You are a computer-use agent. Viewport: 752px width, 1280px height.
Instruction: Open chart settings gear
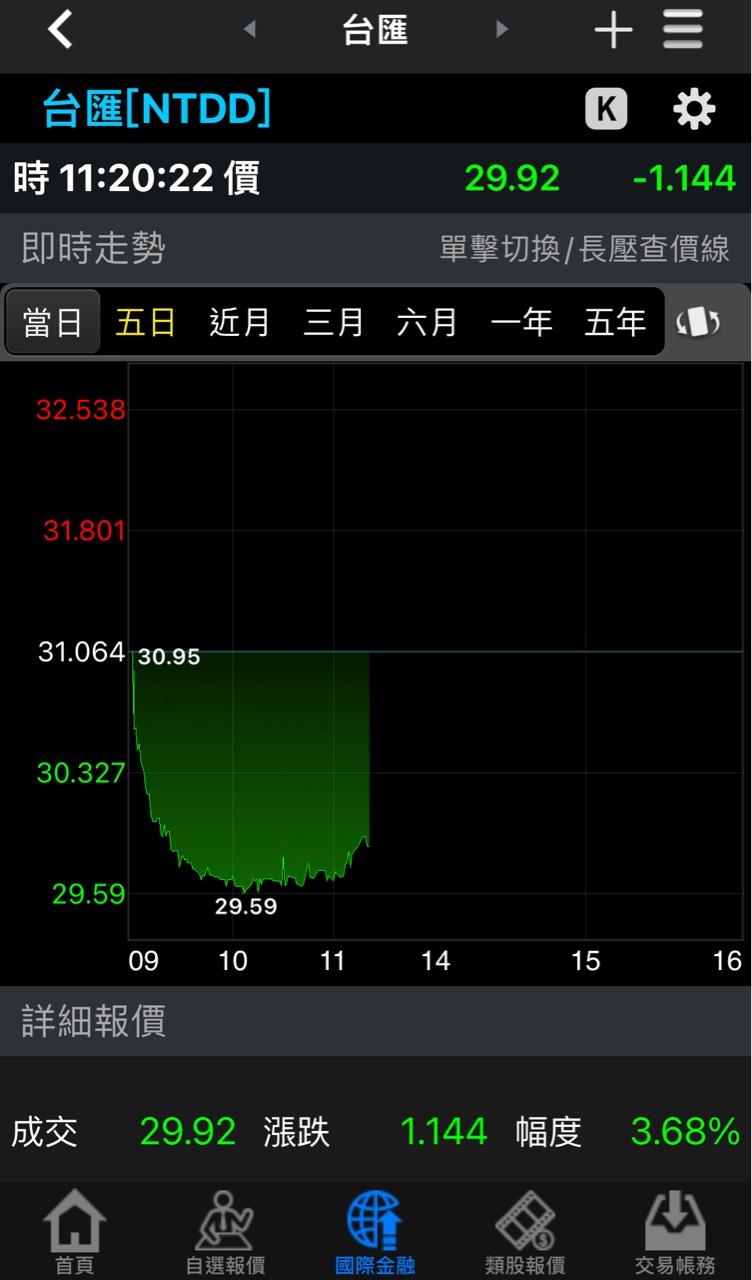694,108
